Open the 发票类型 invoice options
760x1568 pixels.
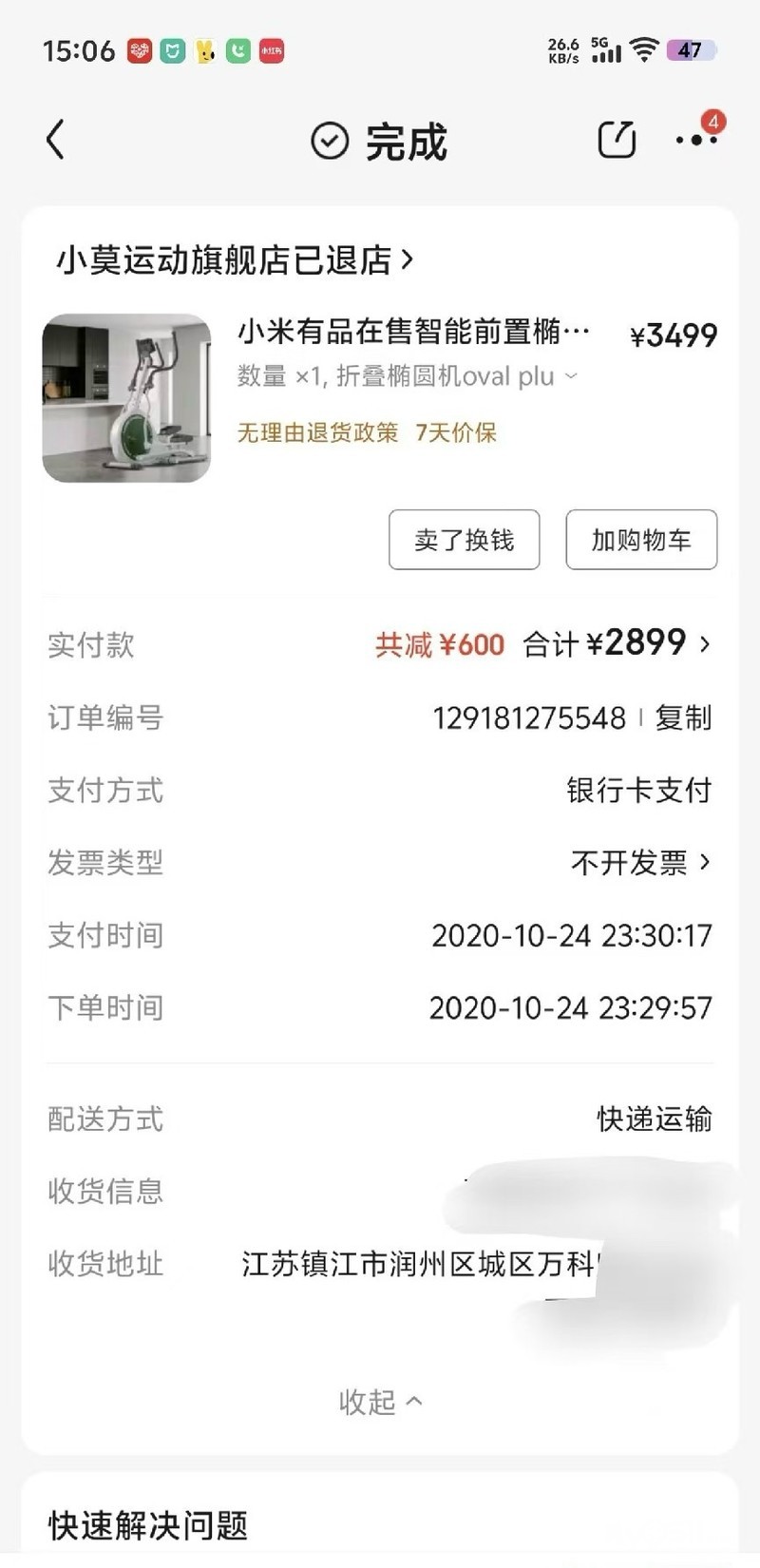coord(640,862)
